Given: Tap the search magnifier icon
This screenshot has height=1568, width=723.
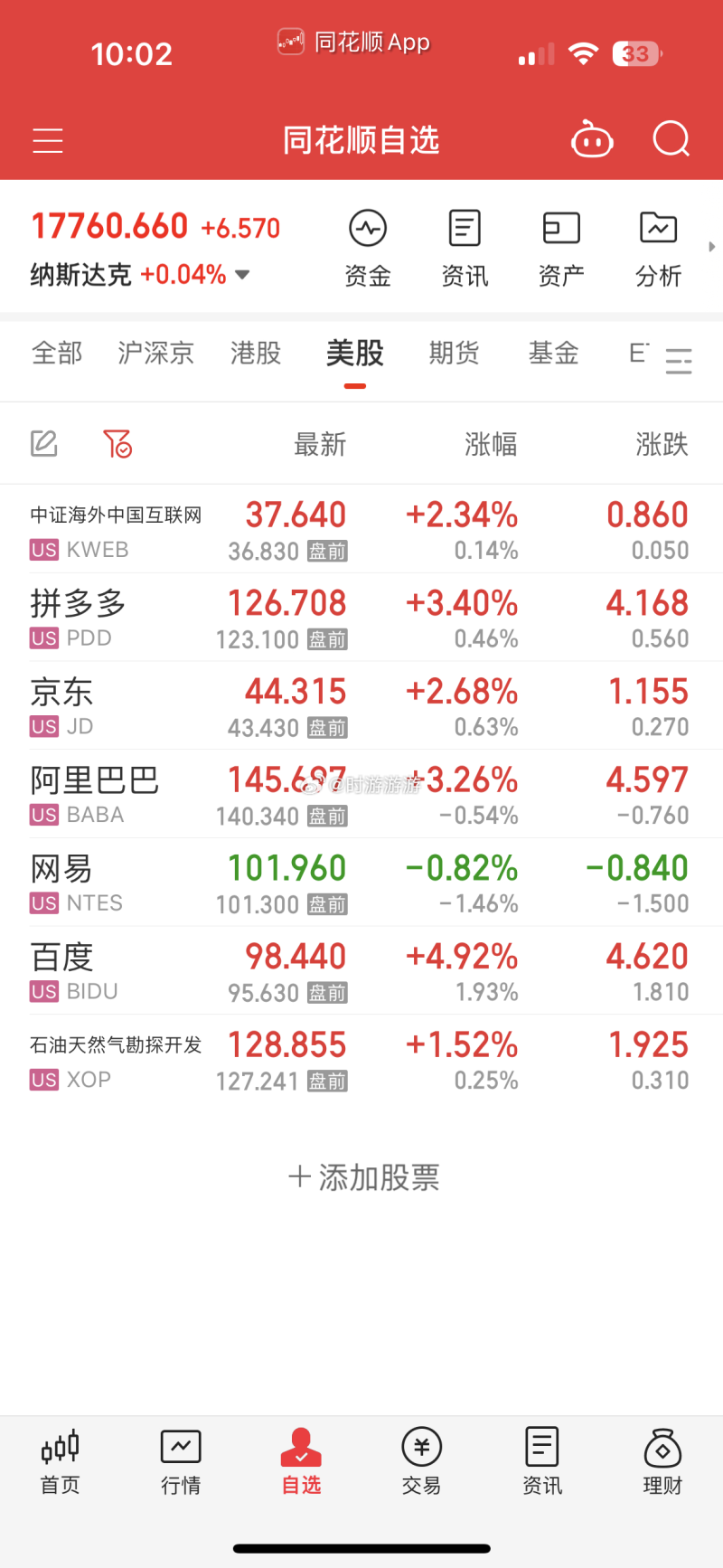Looking at the screenshot, I should tap(671, 139).
